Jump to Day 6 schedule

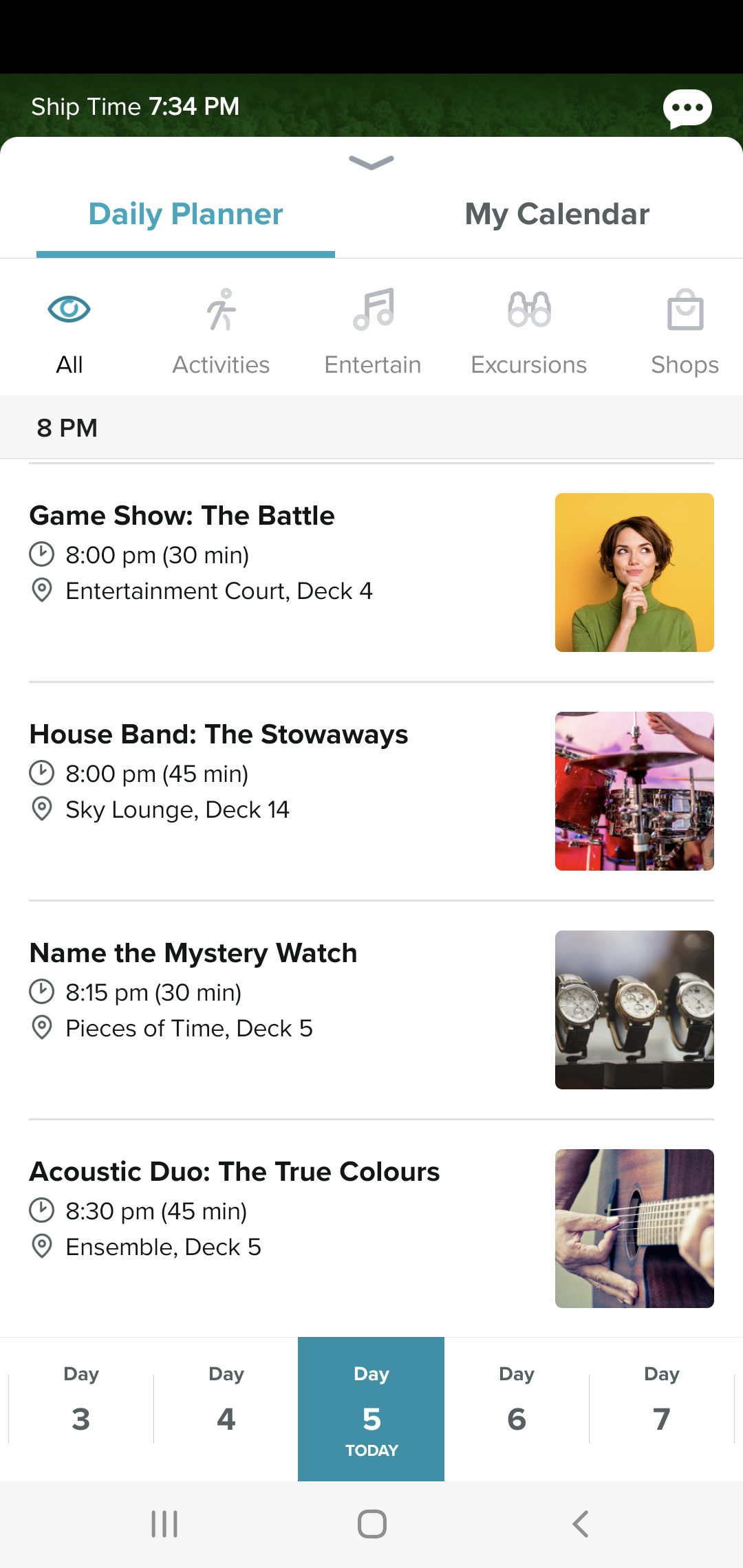coord(517,1408)
